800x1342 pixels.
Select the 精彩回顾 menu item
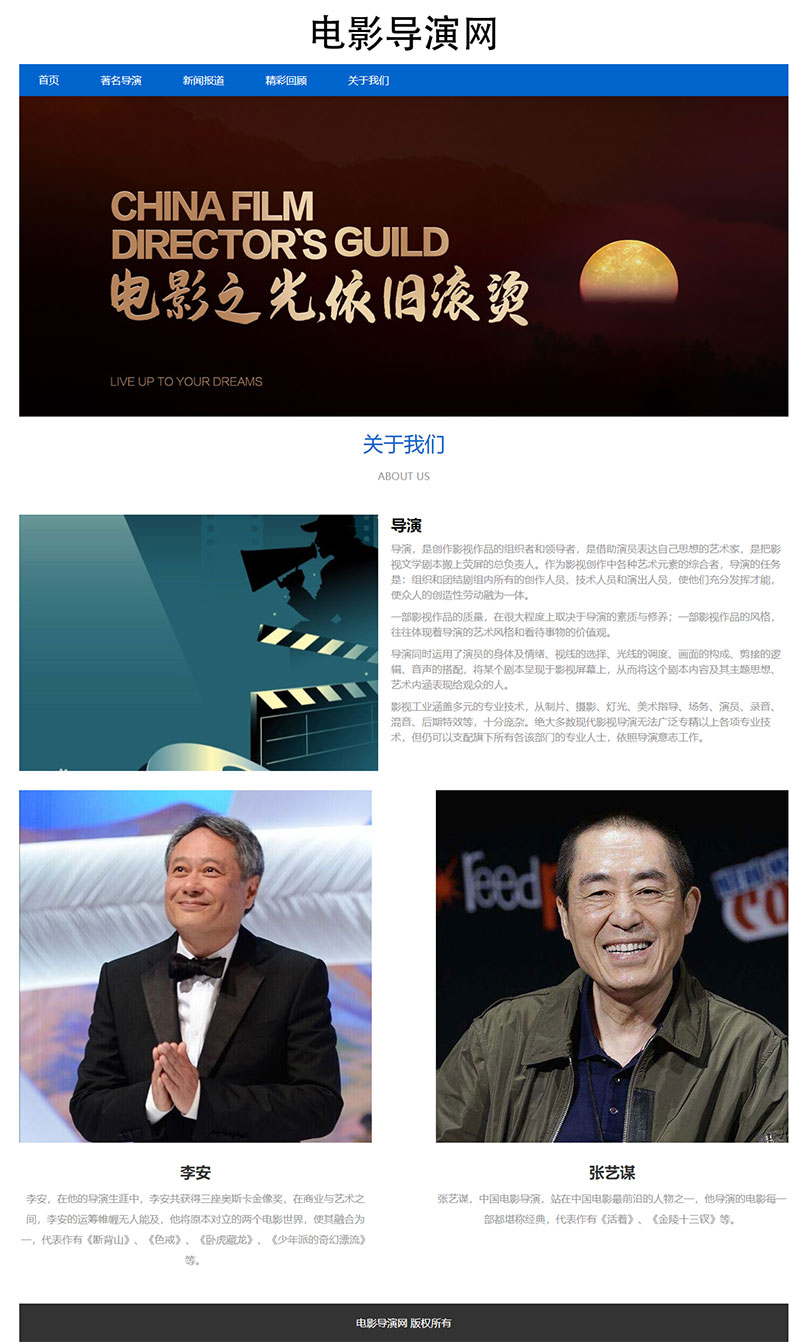(x=286, y=80)
